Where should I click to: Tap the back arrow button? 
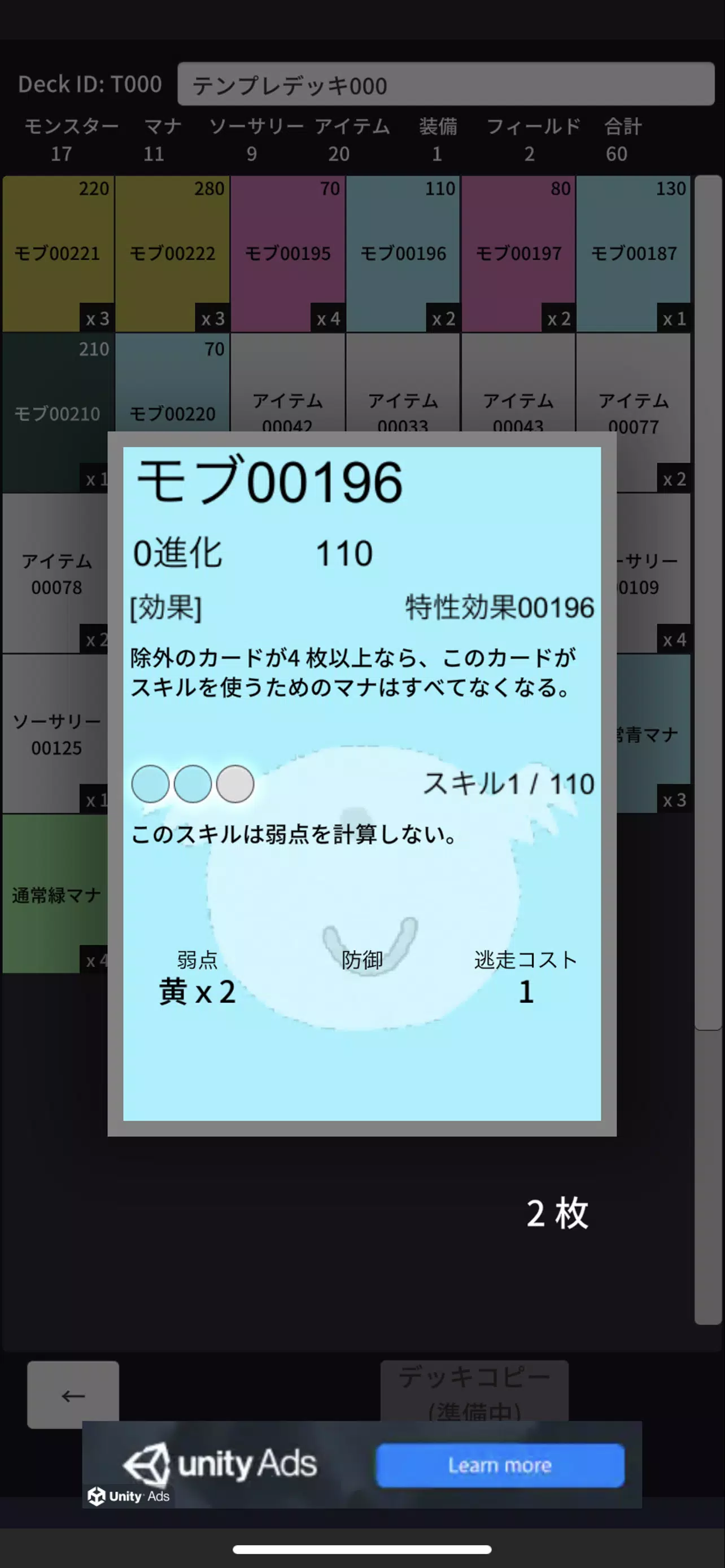coord(73,1395)
